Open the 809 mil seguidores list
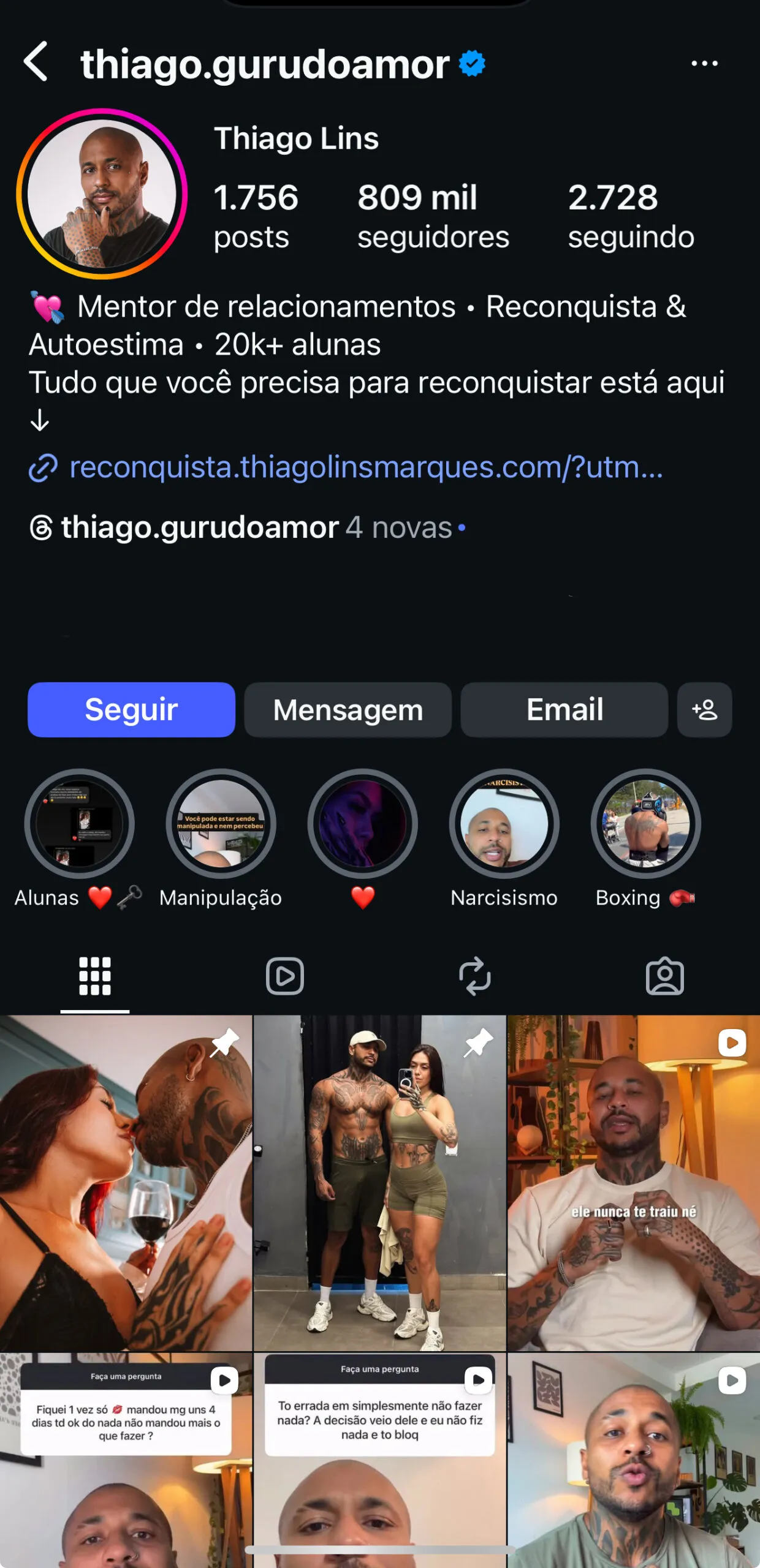Image resolution: width=760 pixels, height=1568 pixels. (433, 216)
